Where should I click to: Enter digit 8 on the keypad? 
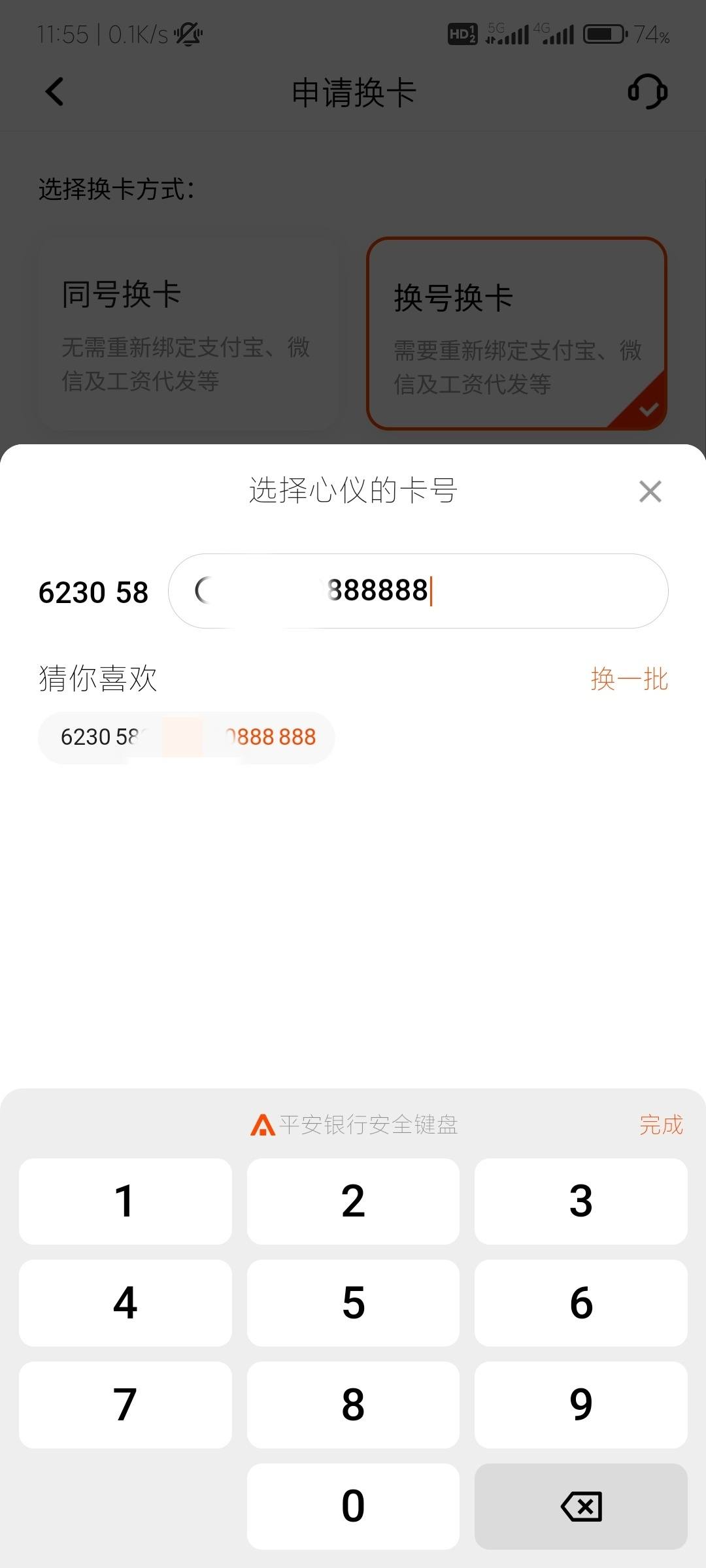[353, 1405]
